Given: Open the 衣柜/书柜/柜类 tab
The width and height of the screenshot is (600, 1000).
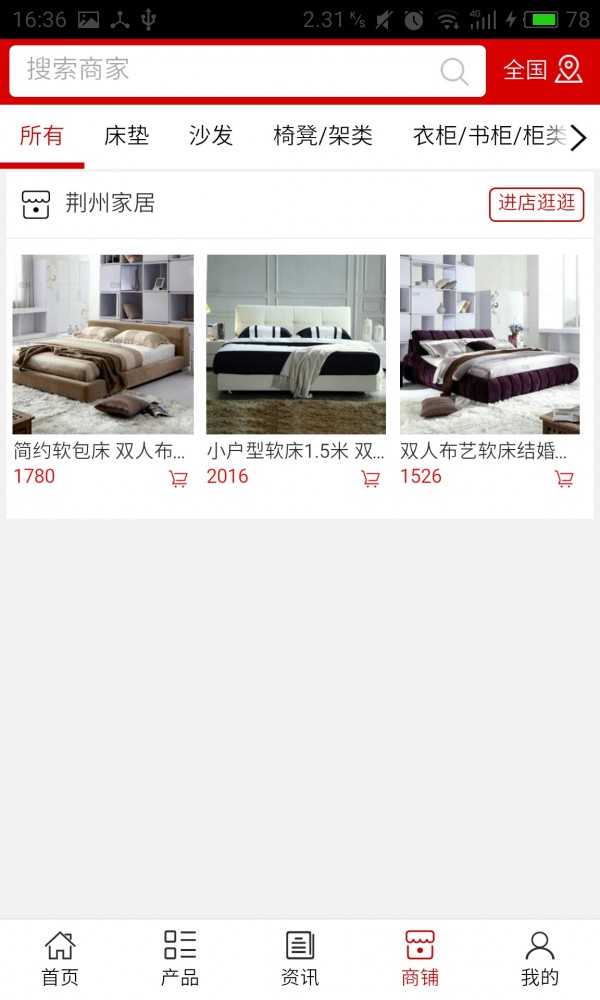Looking at the screenshot, I should 488,136.
